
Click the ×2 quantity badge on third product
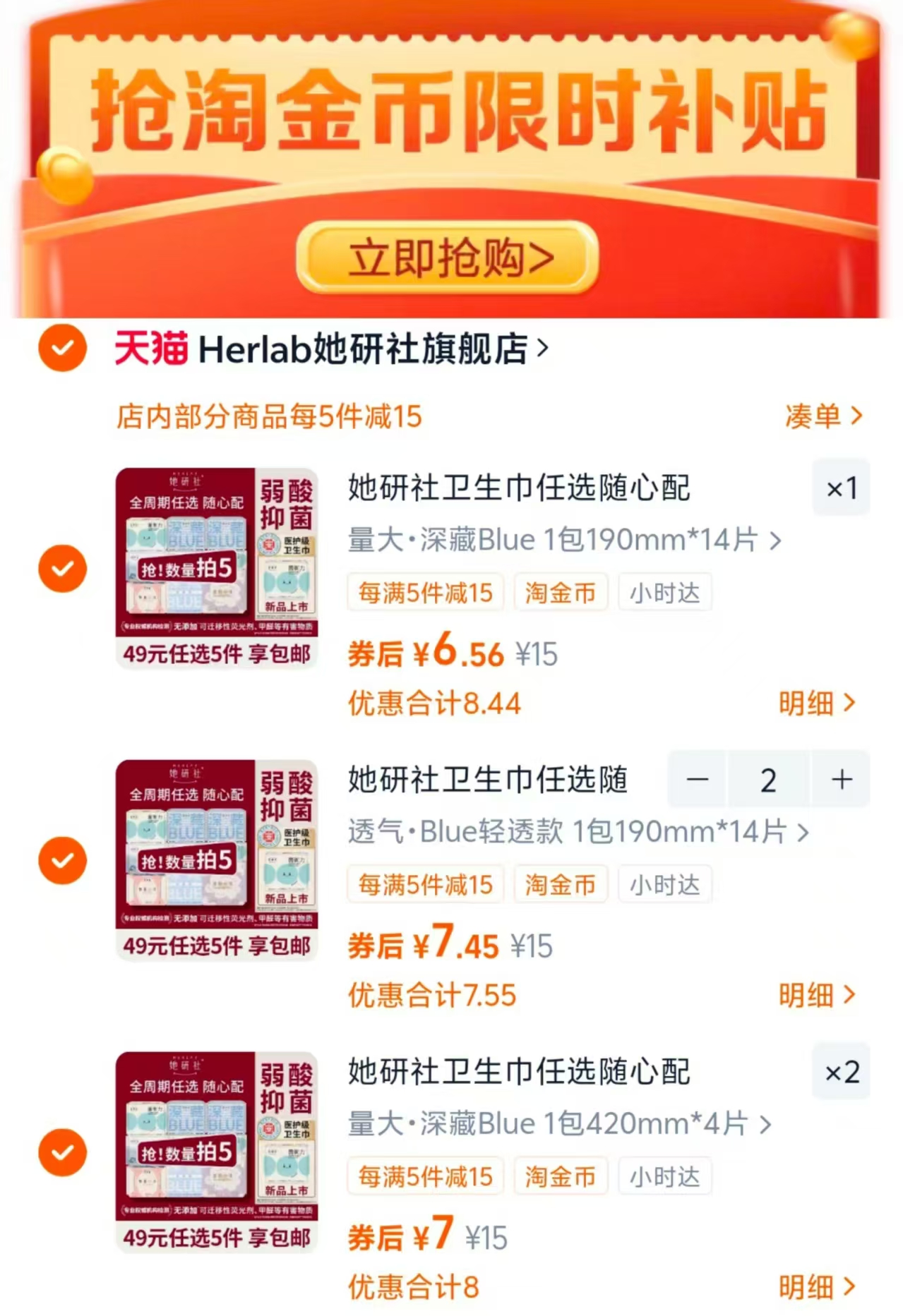click(x=840, y=1071)
